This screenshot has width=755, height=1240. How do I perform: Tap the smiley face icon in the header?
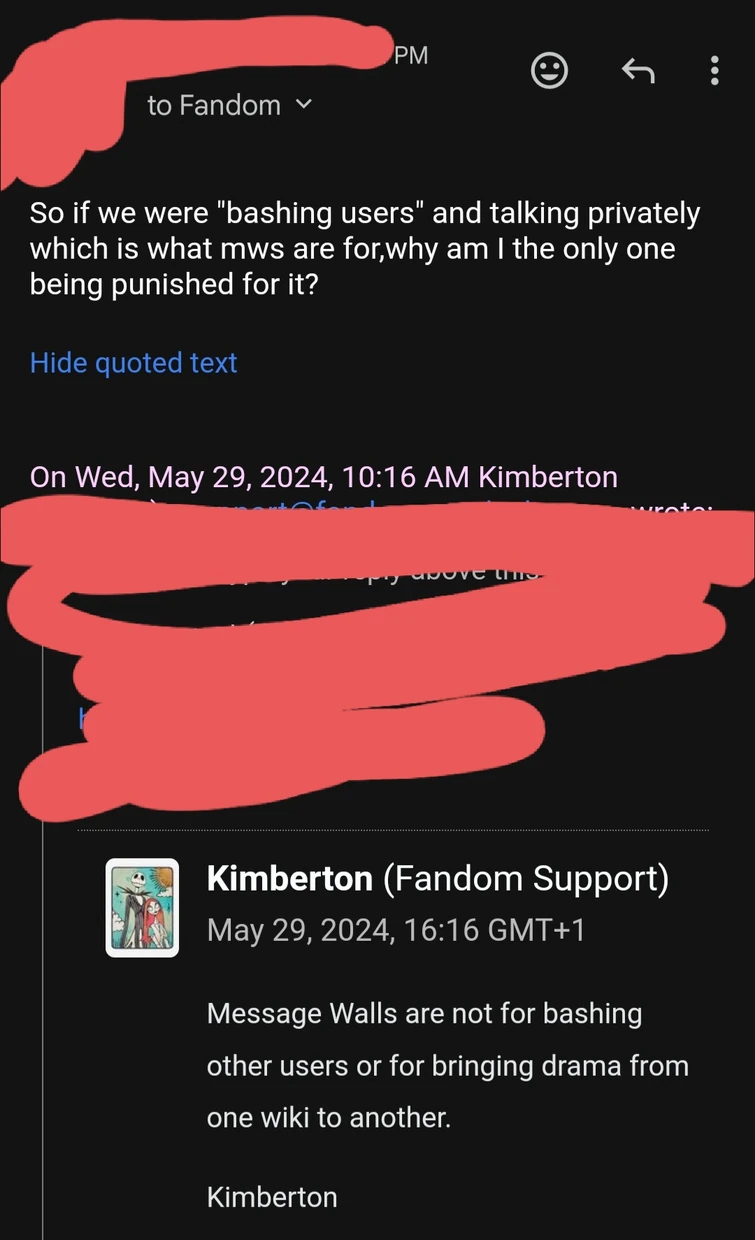click(x=549, y=70)
